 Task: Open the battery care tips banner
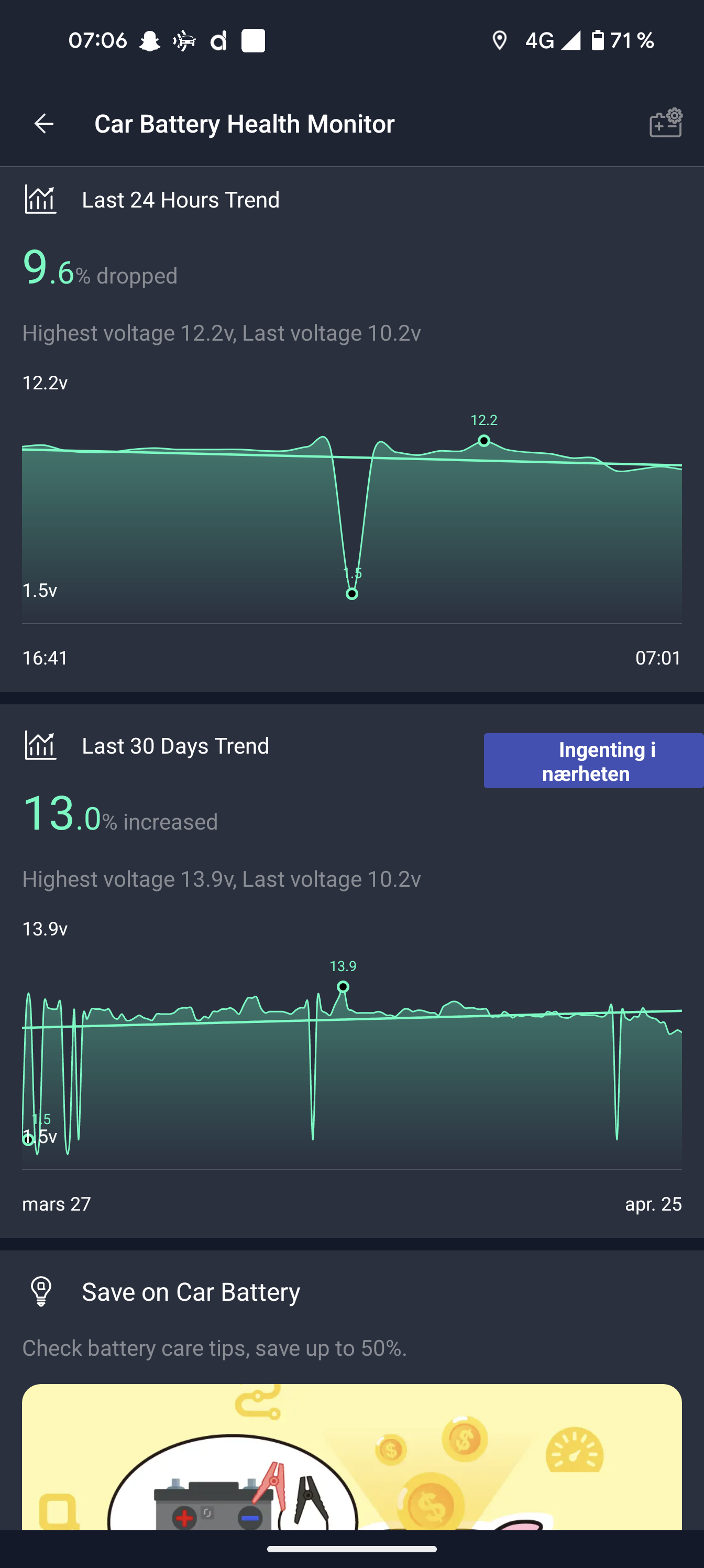tap(351, 1456)
